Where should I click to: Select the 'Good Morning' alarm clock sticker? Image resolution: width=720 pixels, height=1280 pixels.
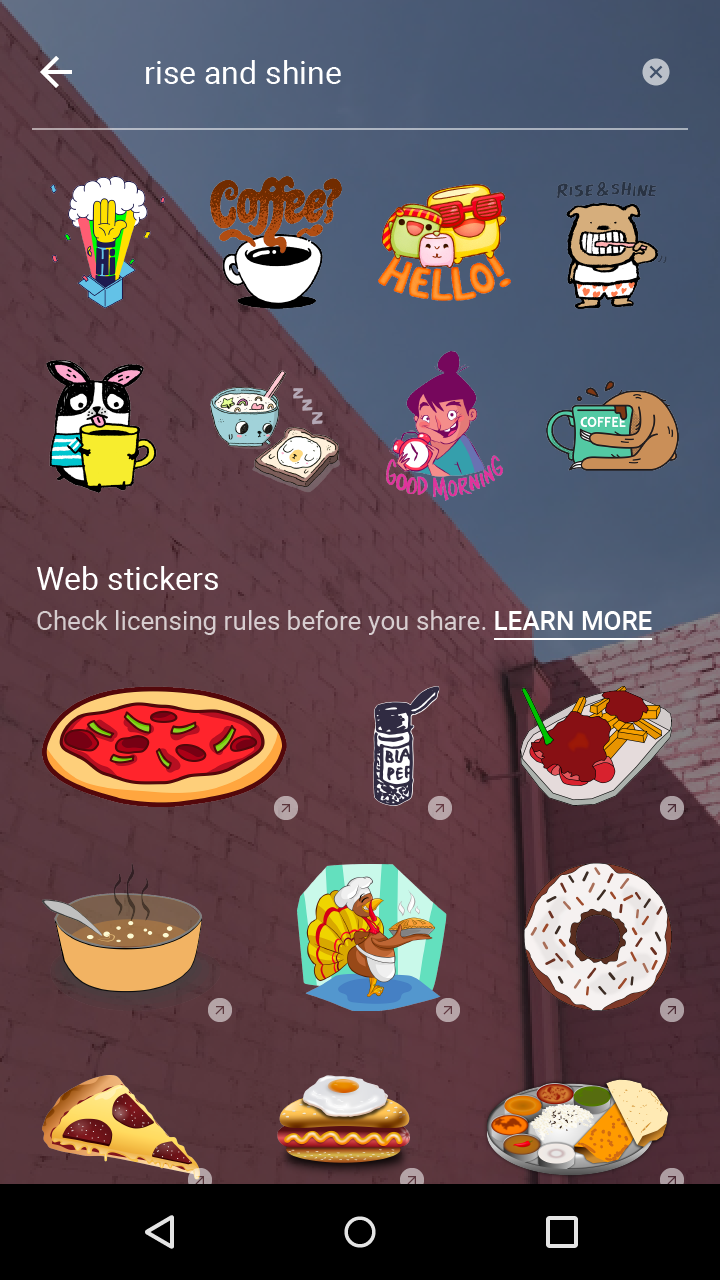tap(441, 427)
